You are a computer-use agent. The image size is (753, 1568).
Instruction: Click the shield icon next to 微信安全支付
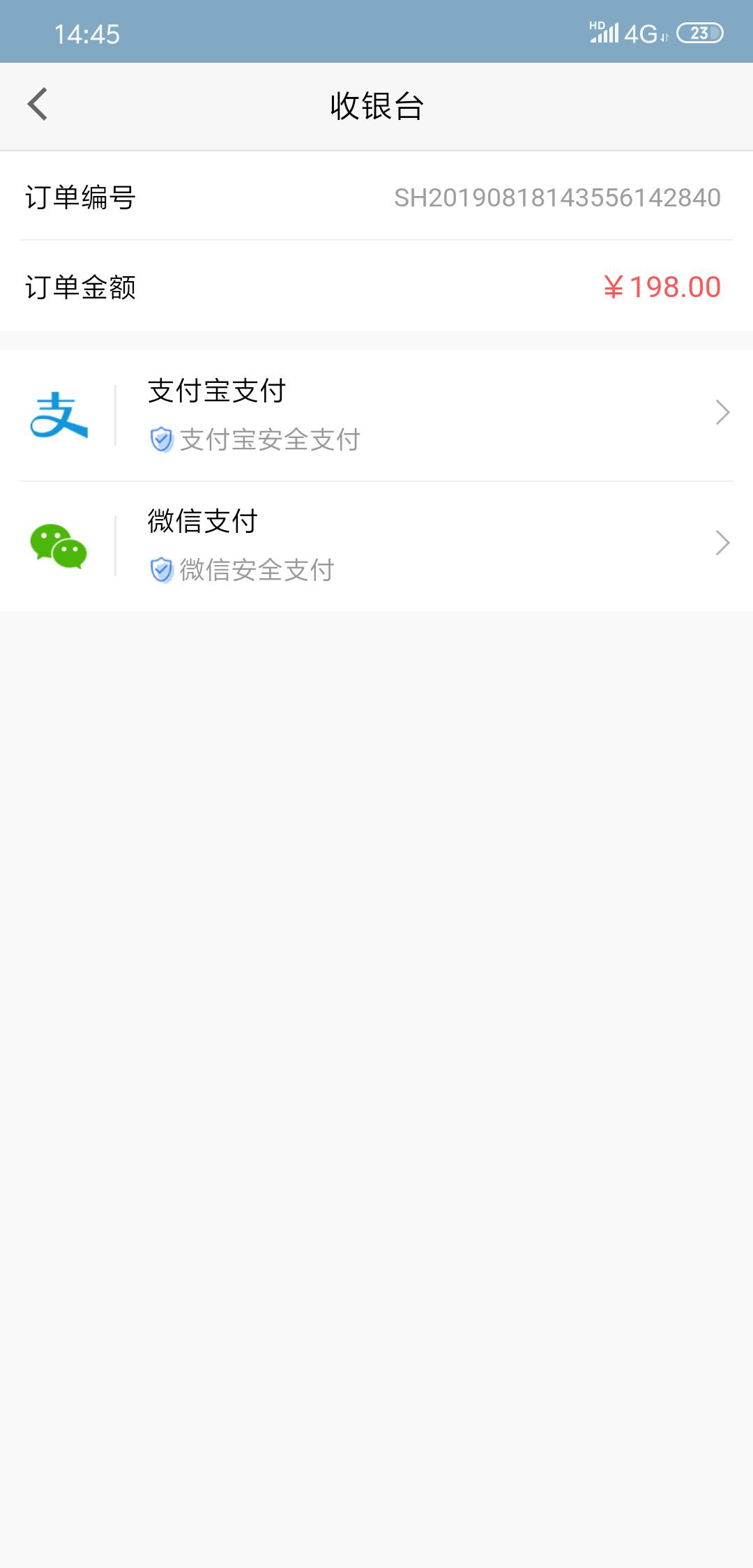(162, 570)
